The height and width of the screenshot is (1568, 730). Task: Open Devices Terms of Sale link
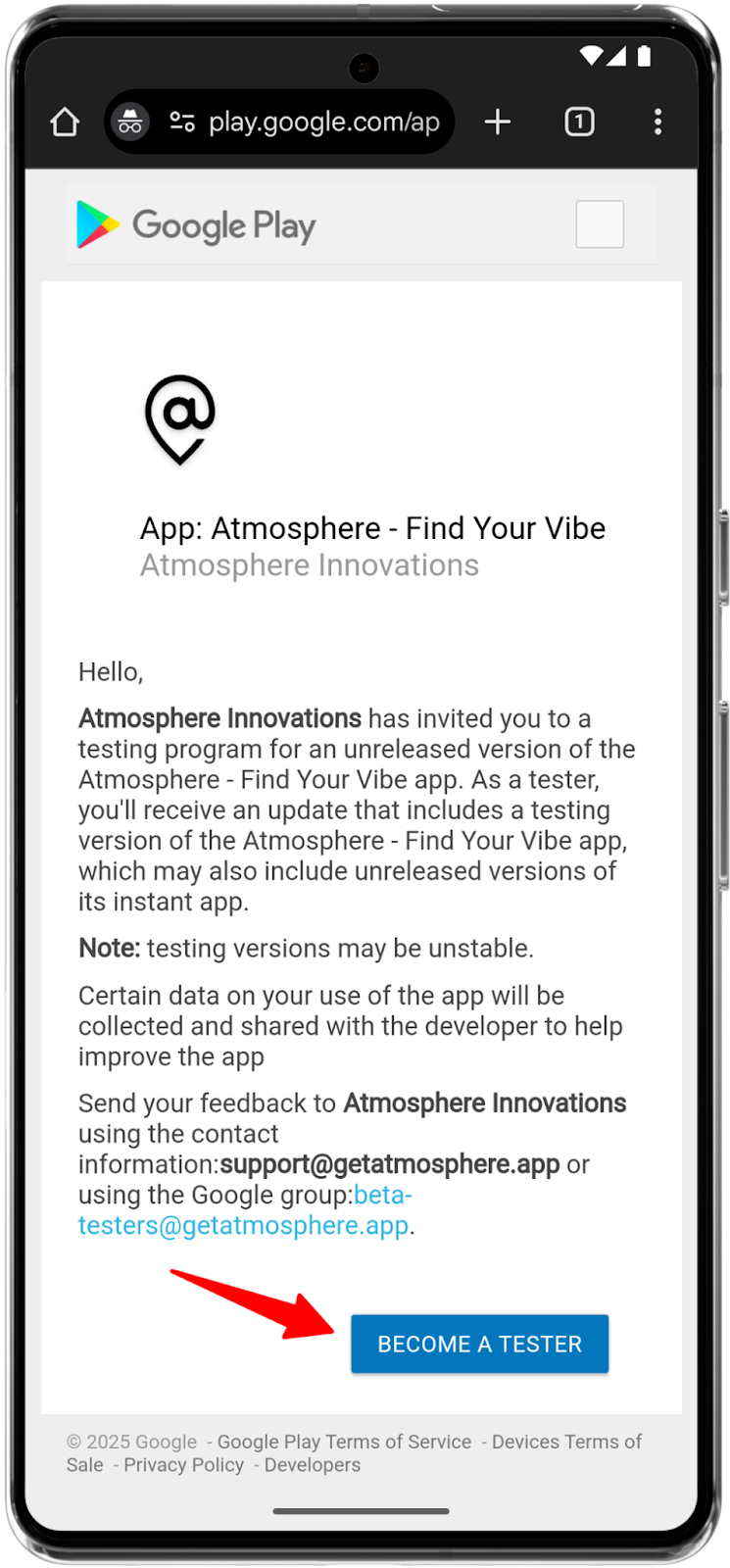click(566, 1442)
